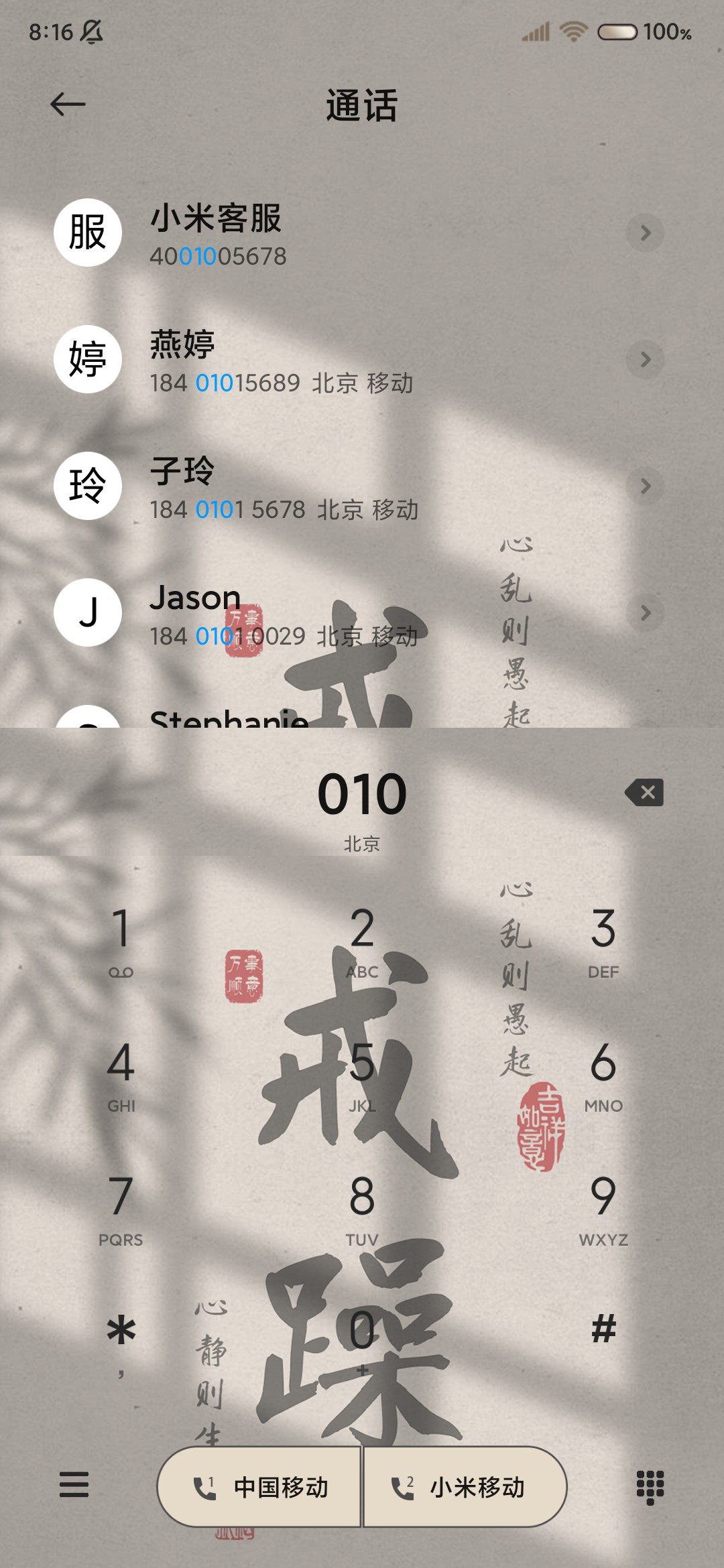Viewport: 724px width, 1568px height.
Task: Call using 中国移动 SIM 1
Action: pyautogui.click(x=260, y=1487)
